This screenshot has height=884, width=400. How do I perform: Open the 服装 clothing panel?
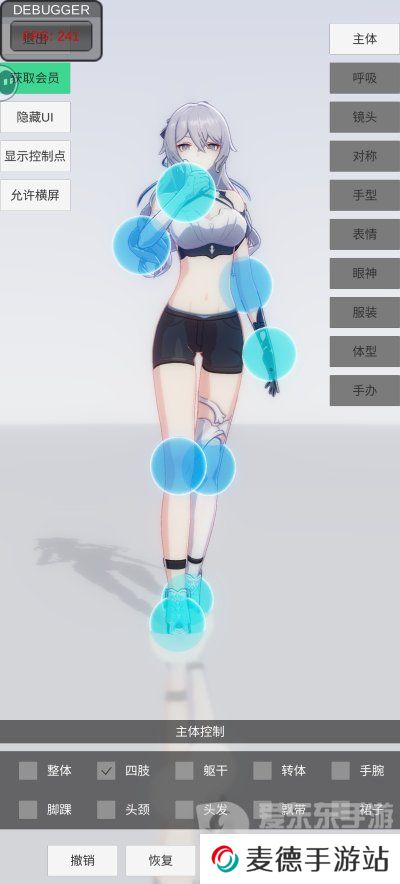(365, 312)
